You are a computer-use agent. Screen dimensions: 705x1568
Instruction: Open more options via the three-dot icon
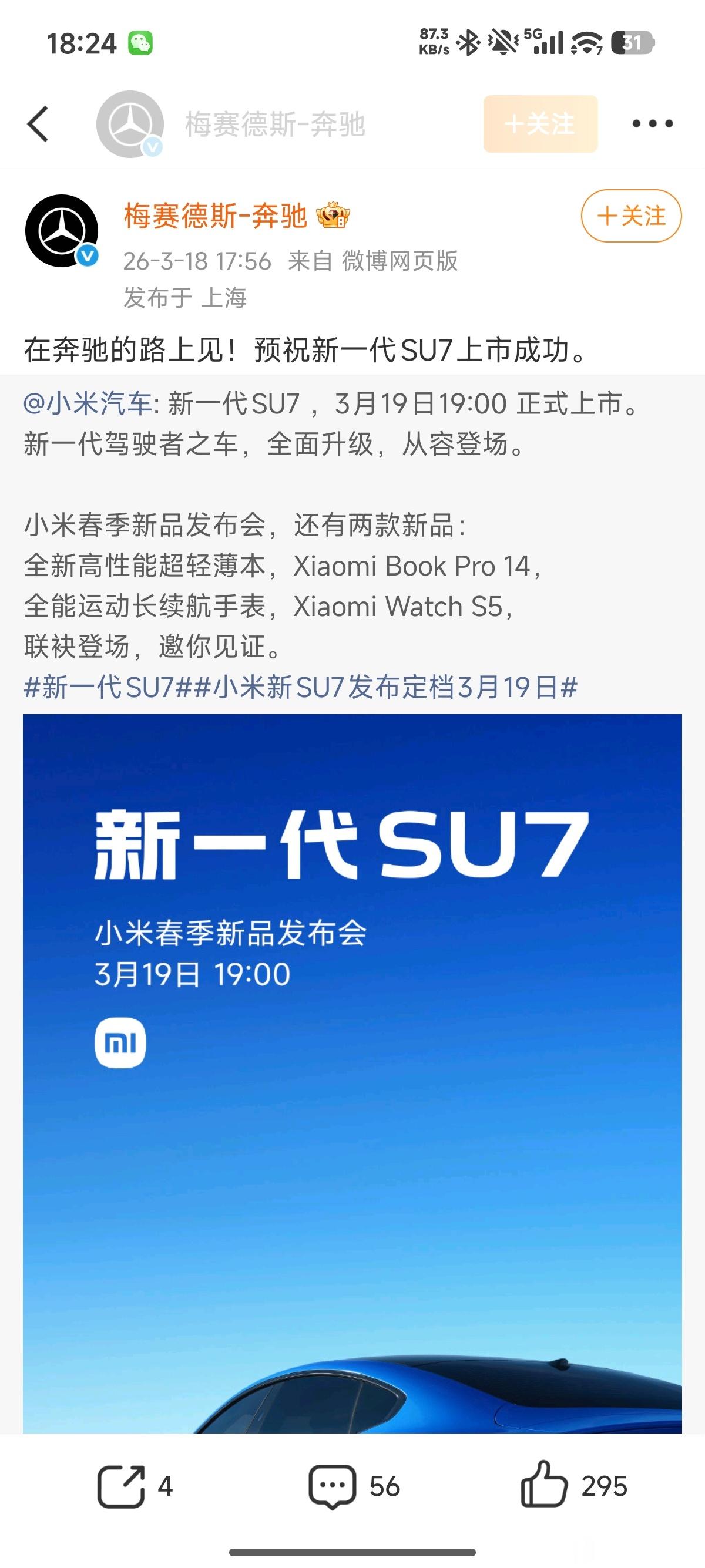[653, 124]
